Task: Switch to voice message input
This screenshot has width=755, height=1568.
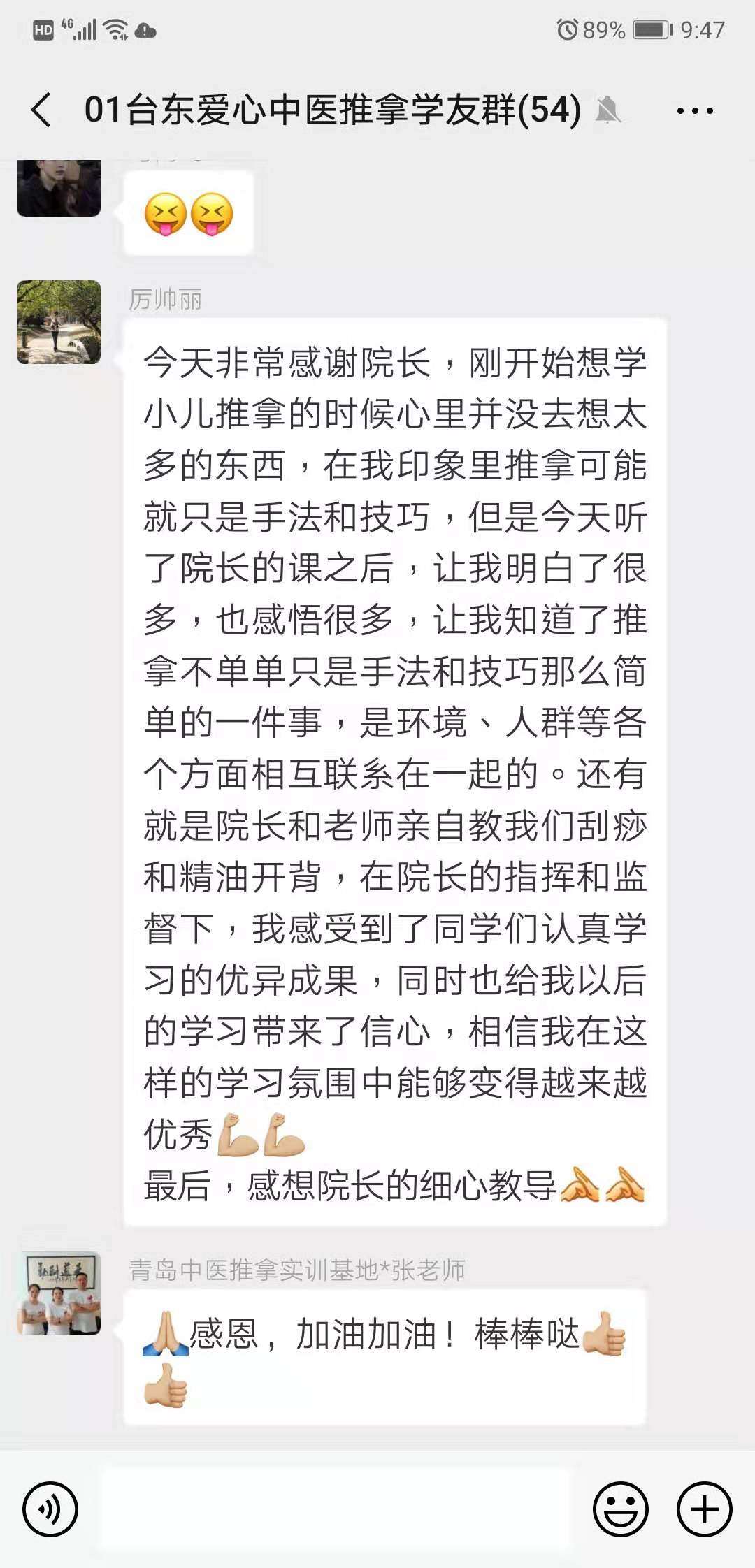Action: (50, 1509)
